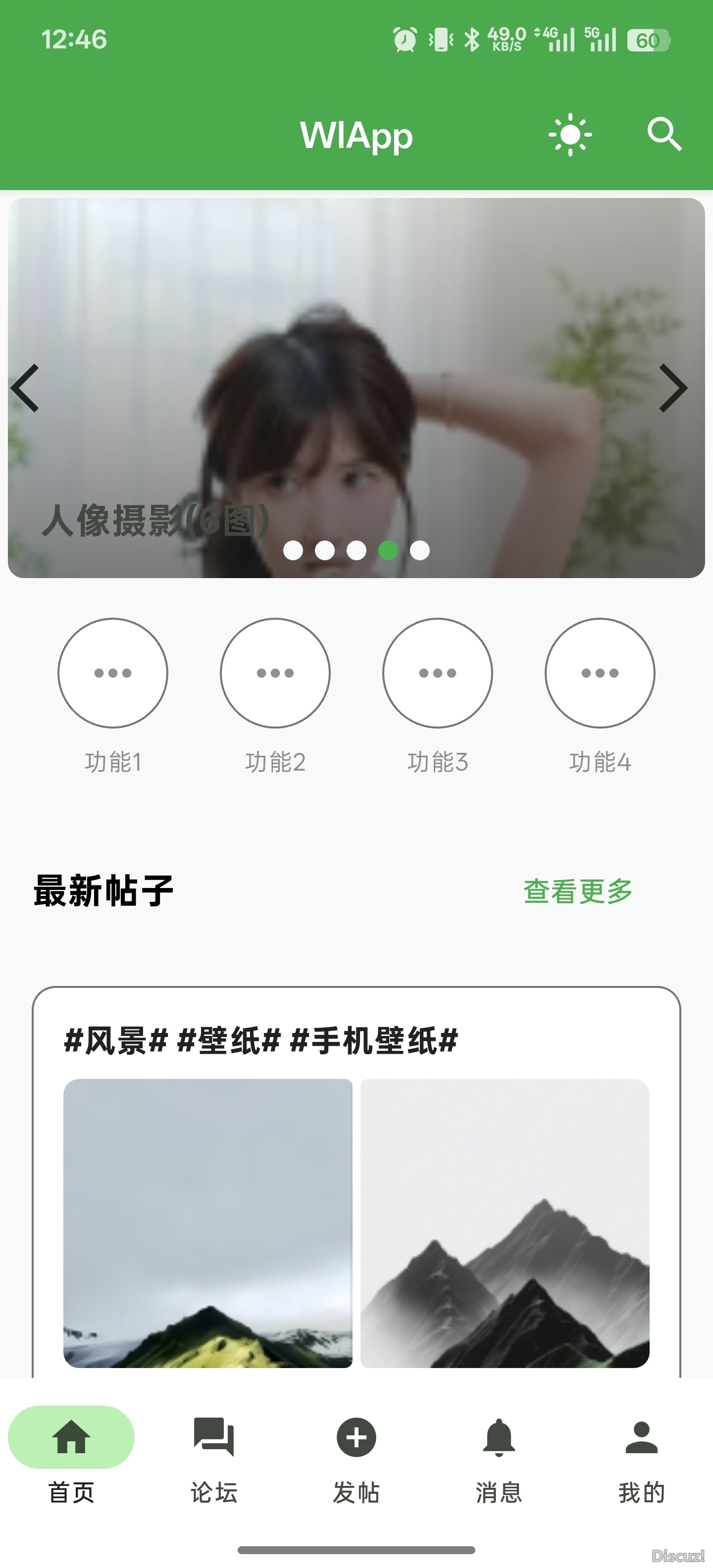Image resolution: width=713 pixels, height=1568 pixels.
Task: Tap the 功能4 shortcut
Action: click(x=600, y=673)
